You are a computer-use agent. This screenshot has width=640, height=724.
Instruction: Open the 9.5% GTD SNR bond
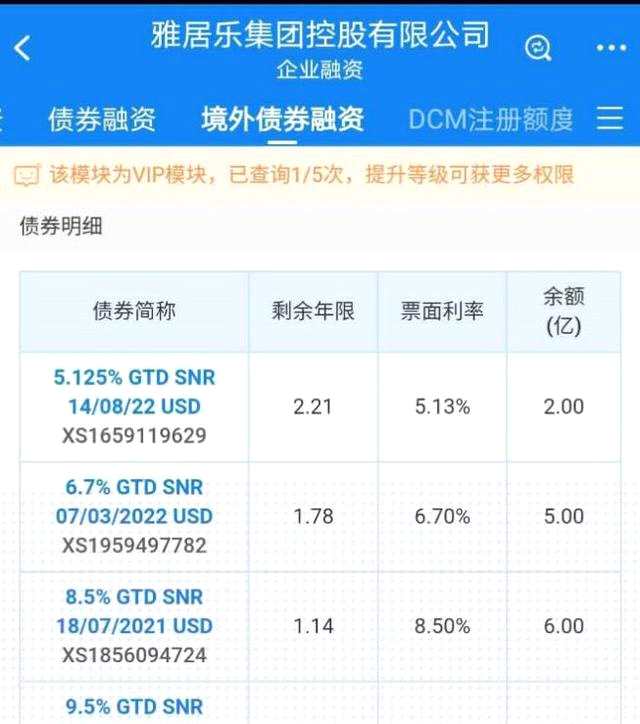point(134,706)
